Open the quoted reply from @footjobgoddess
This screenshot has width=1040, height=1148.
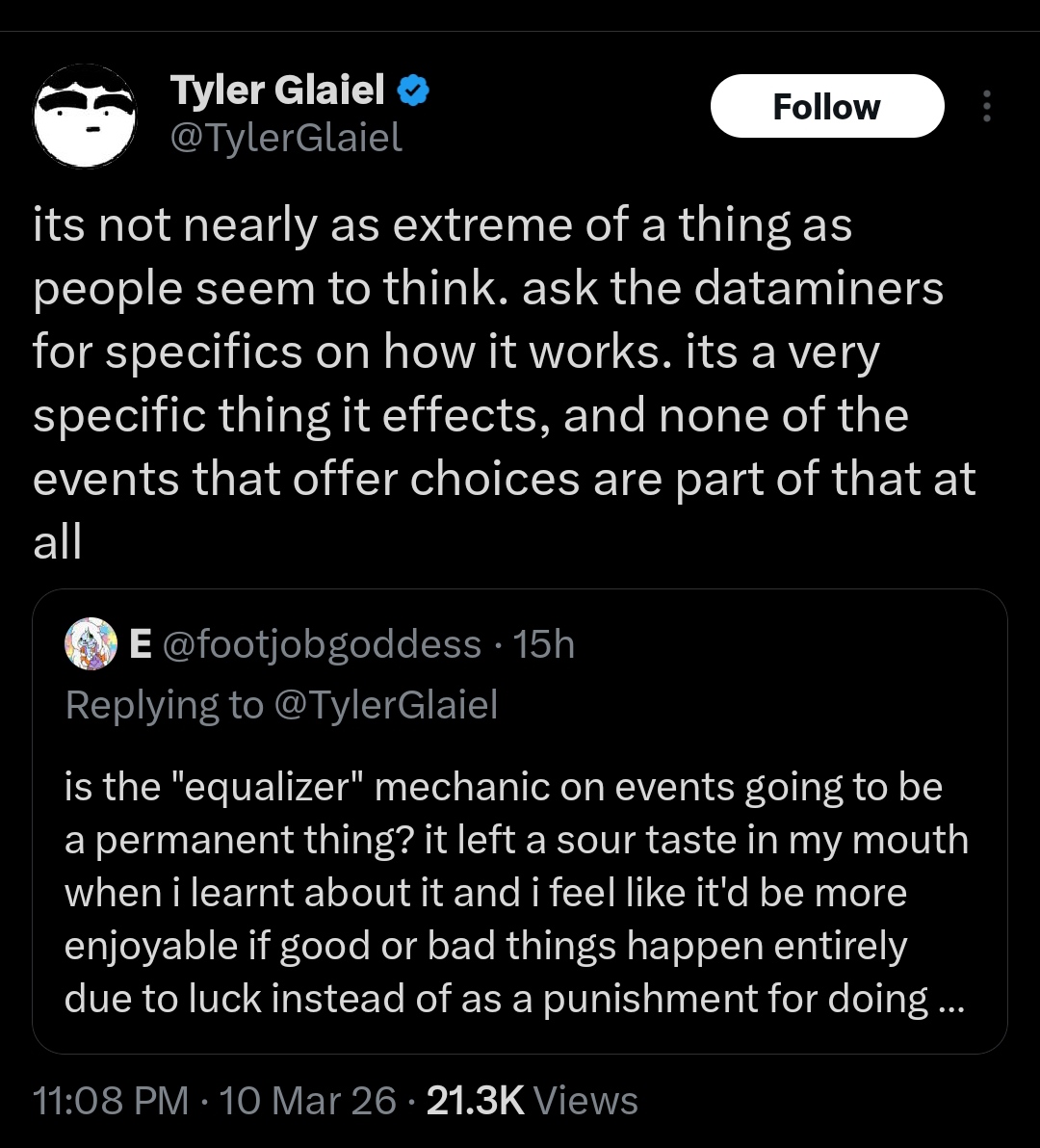520,821
